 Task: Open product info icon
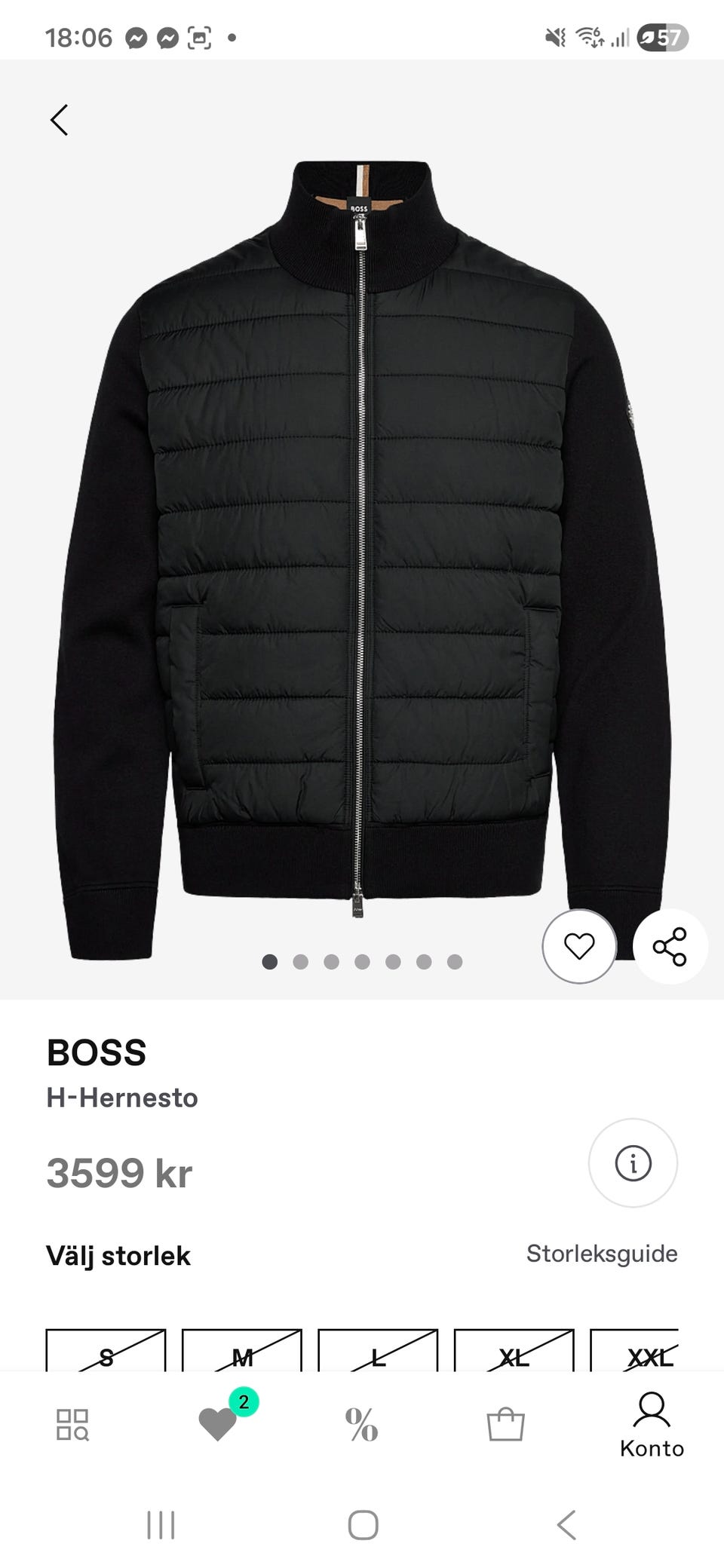click(633, 1162)
